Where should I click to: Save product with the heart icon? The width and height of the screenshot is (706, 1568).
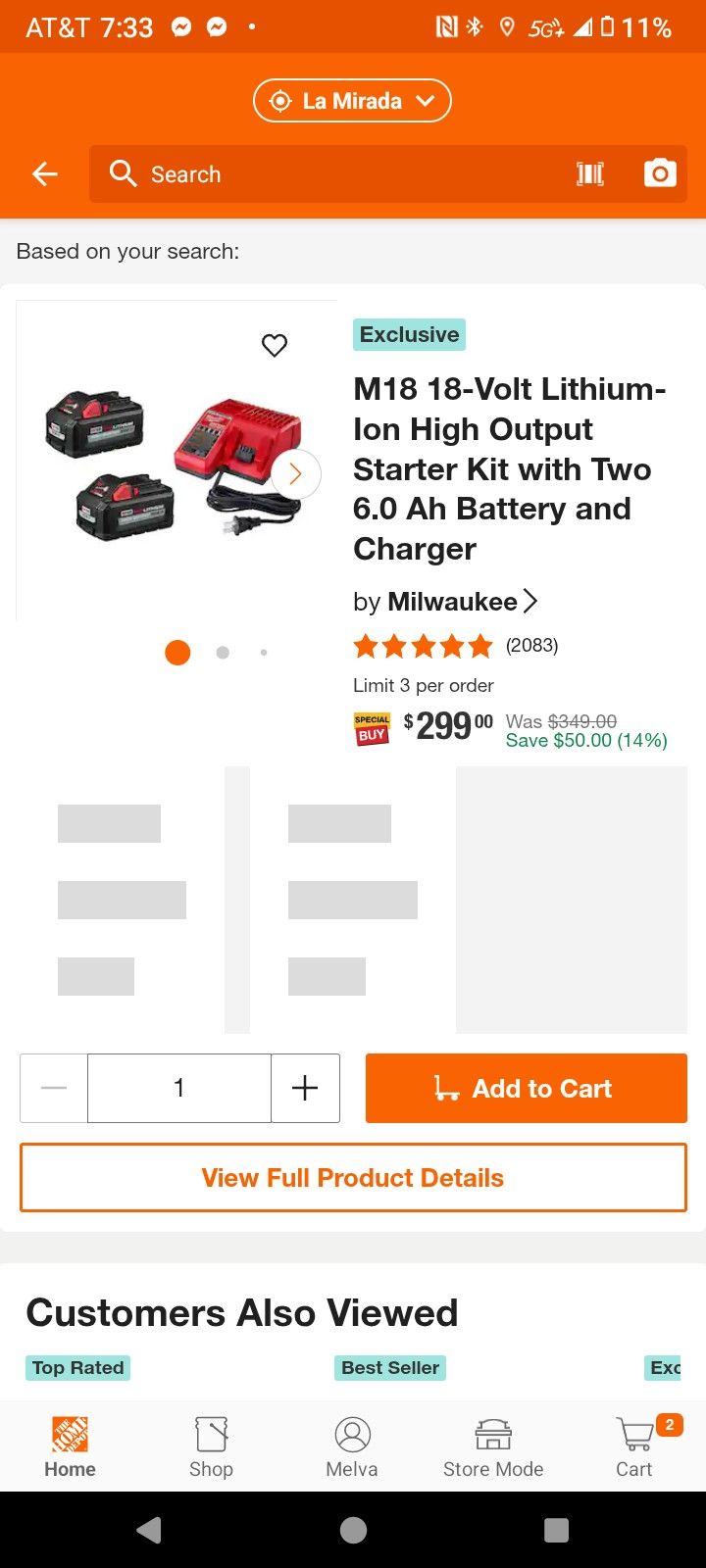click(275, 345)
